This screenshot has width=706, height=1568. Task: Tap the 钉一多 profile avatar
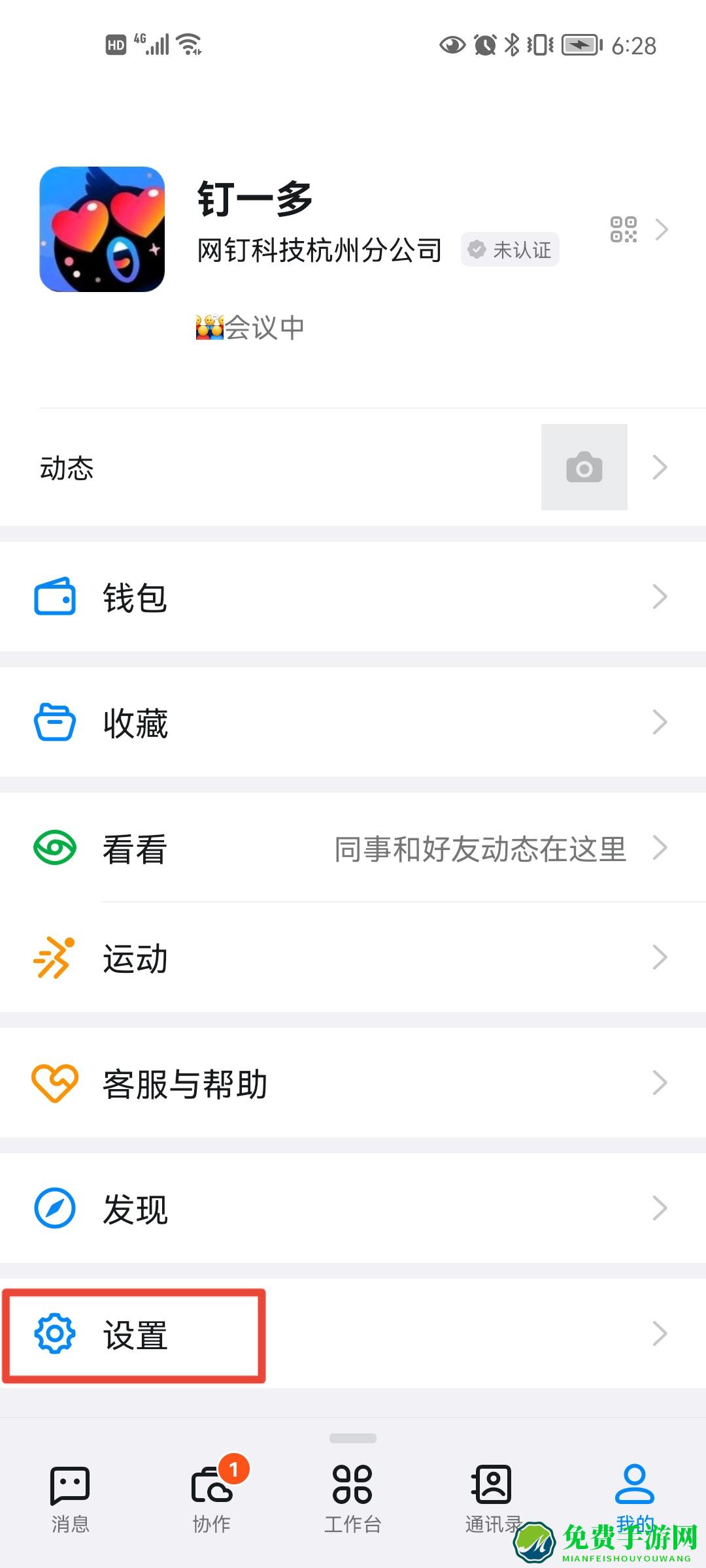(102, 229)
